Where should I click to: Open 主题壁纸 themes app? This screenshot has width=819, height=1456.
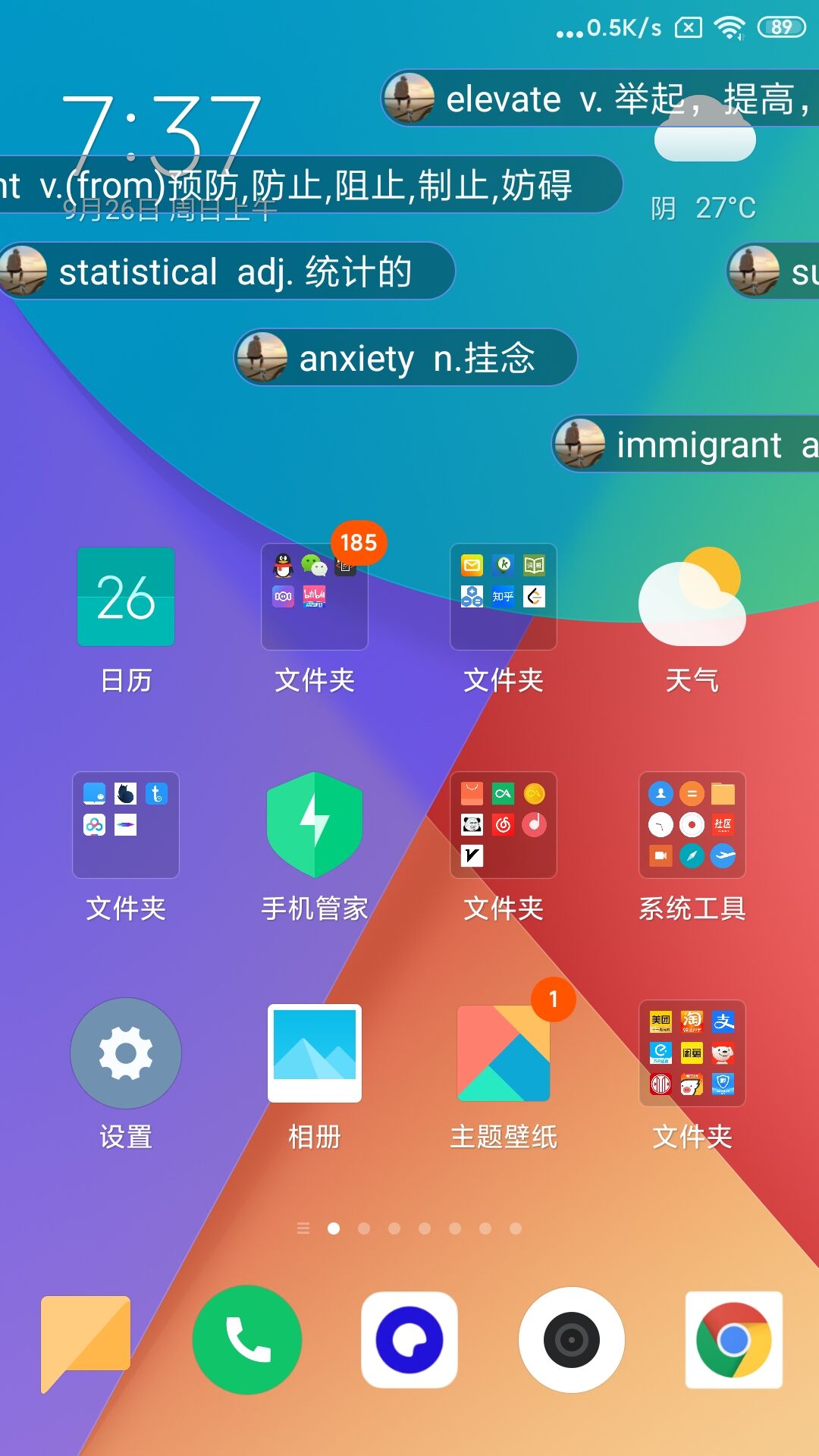(504, 1053)
